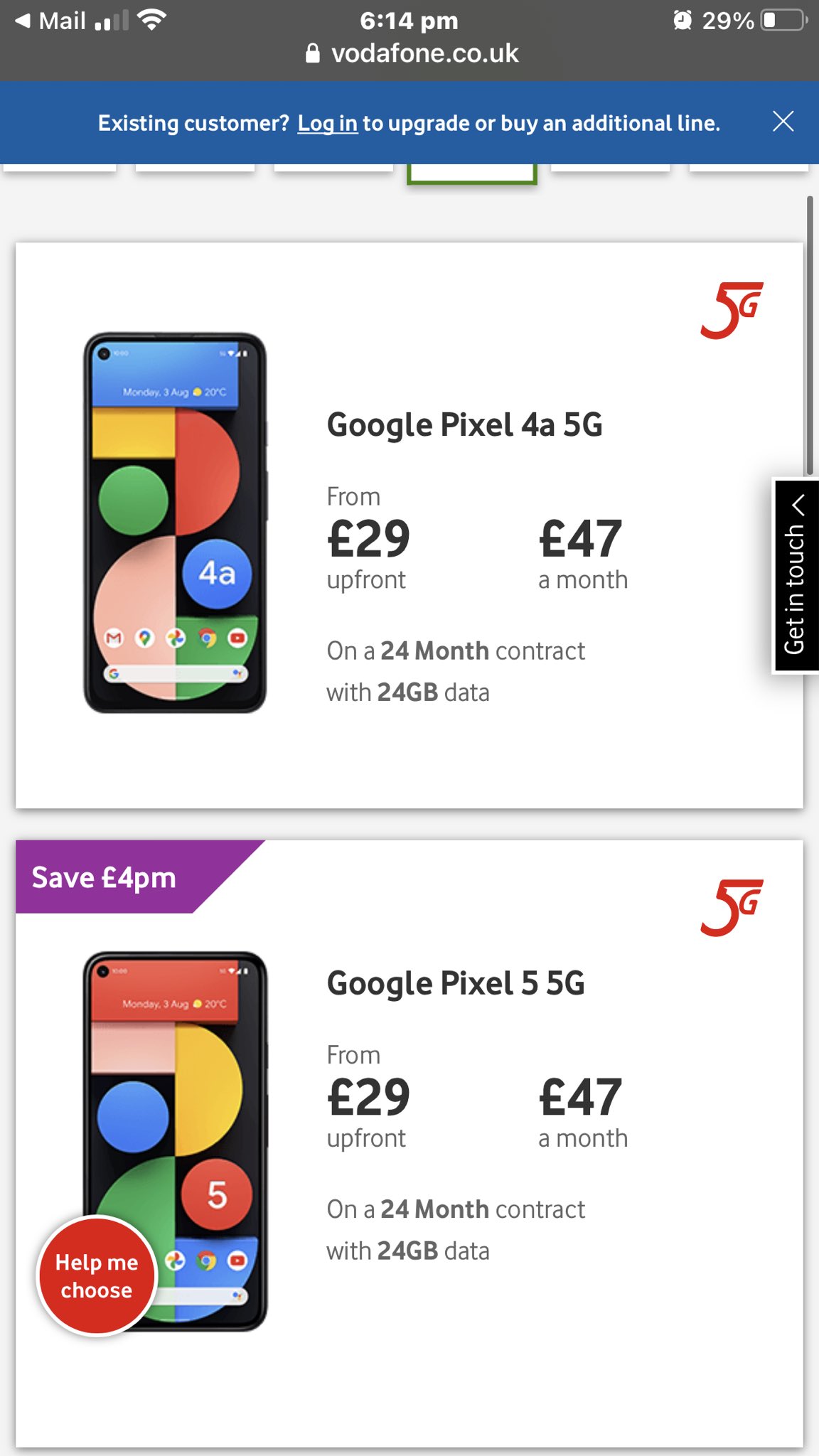The height and width of the screenshot is (1456, 819).
Task: Open the Google Pixel 5 5G card
Action: pyautogui.click(x=455, y=984)
